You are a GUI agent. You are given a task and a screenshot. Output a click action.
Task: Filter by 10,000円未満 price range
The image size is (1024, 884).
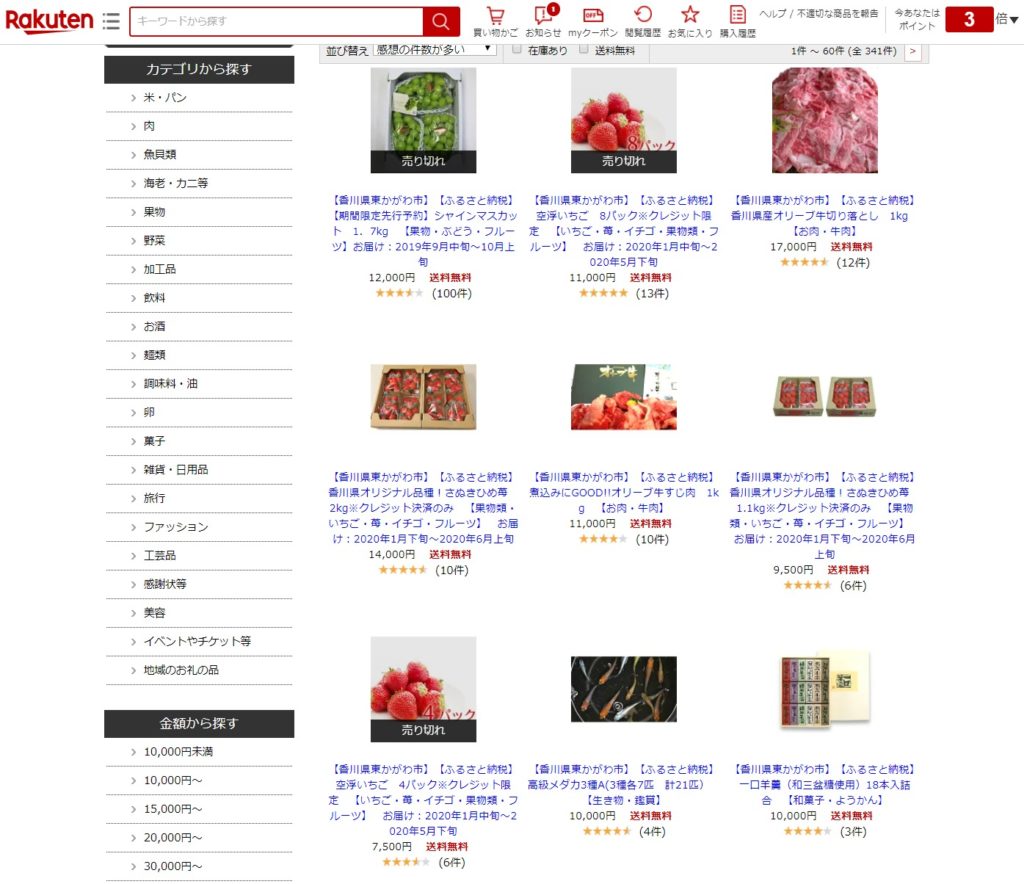coord(178,752)
